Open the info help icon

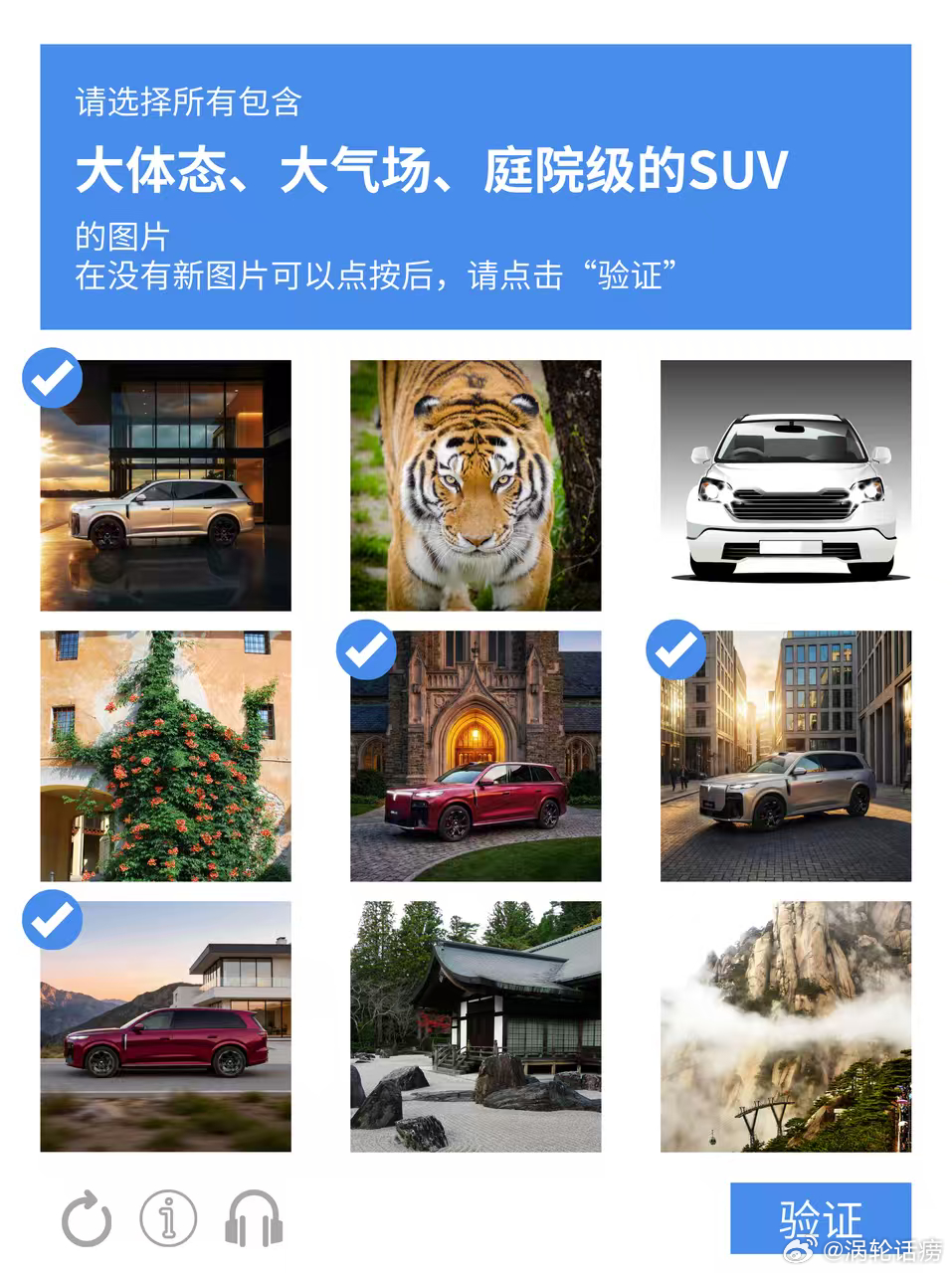[x=169, y=1217]
